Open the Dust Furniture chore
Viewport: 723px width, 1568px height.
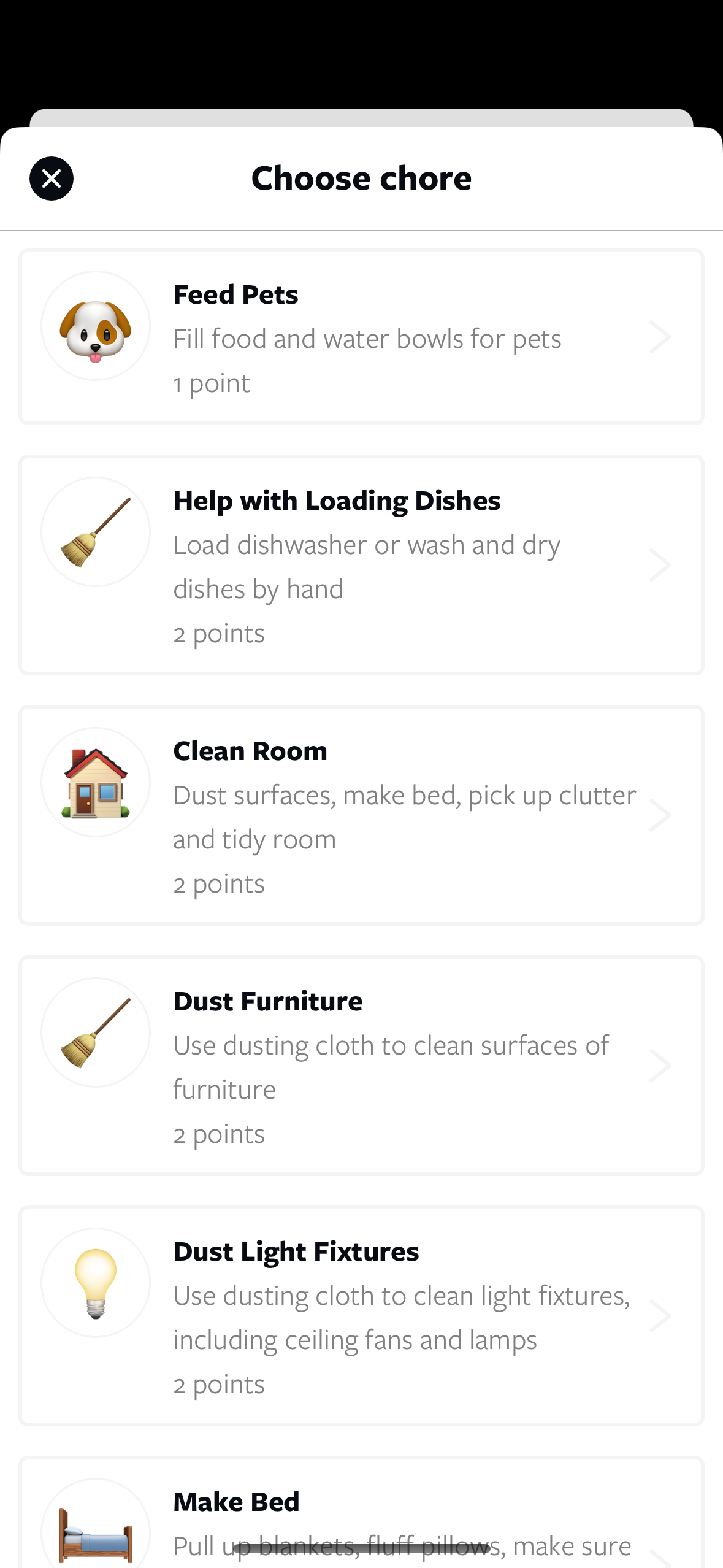pyautogui.click(x=361, y=1066)
